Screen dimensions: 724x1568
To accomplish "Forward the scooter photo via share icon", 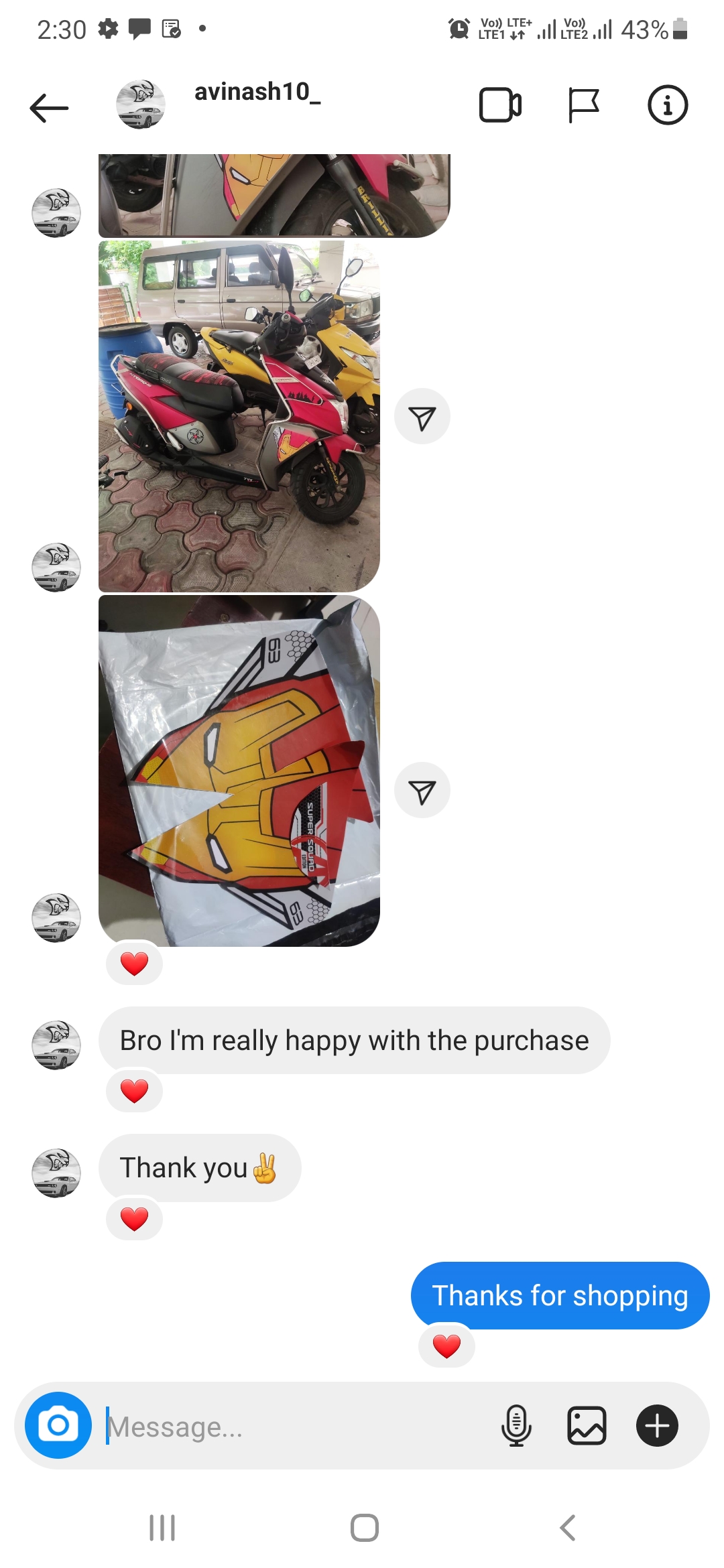I will 422,417.
